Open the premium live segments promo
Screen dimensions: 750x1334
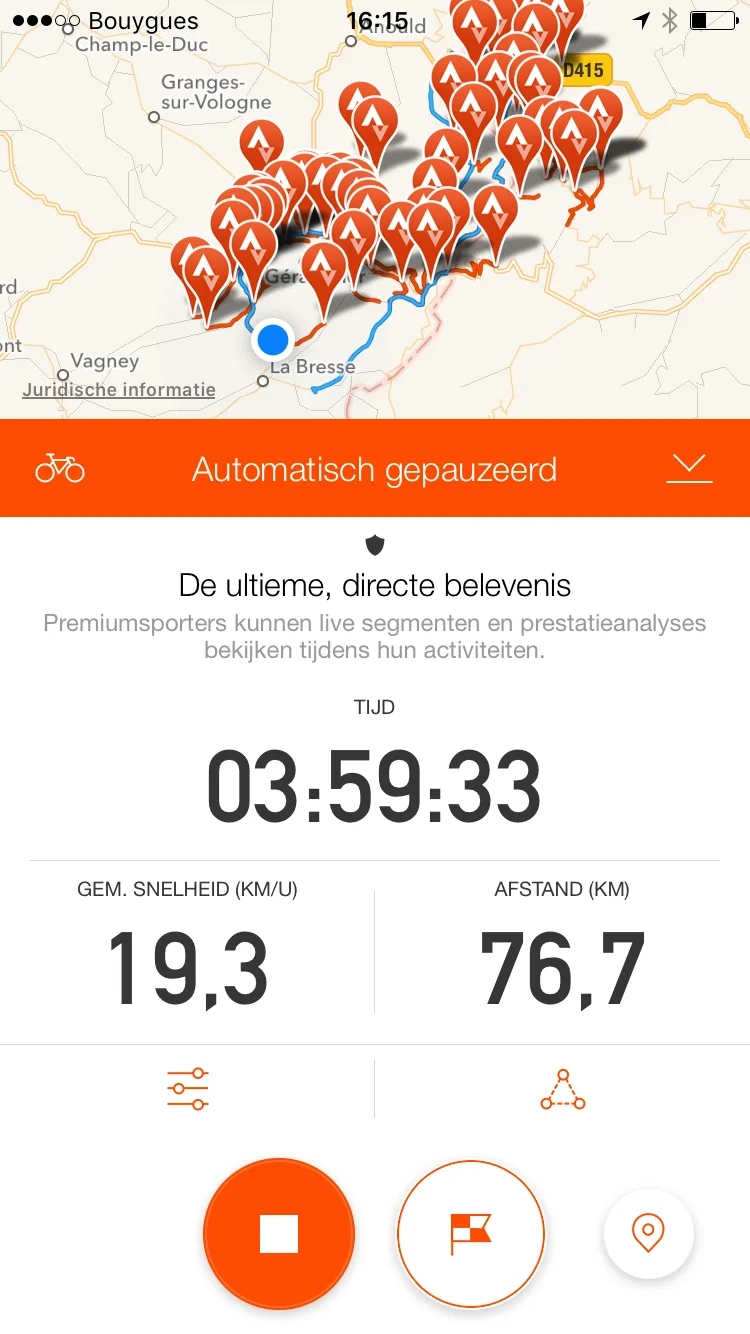click(x=375, y=598)
